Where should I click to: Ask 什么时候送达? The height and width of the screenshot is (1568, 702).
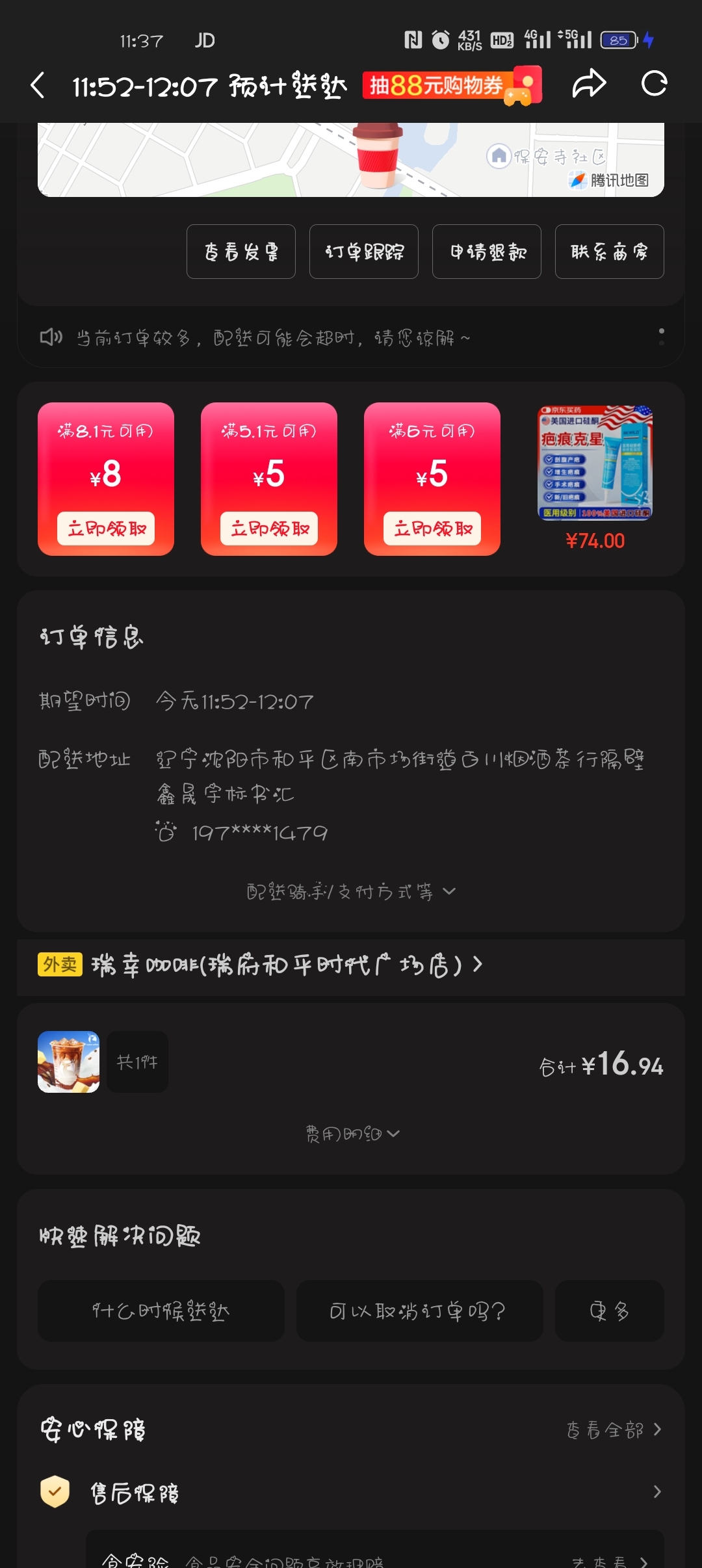161,1311
